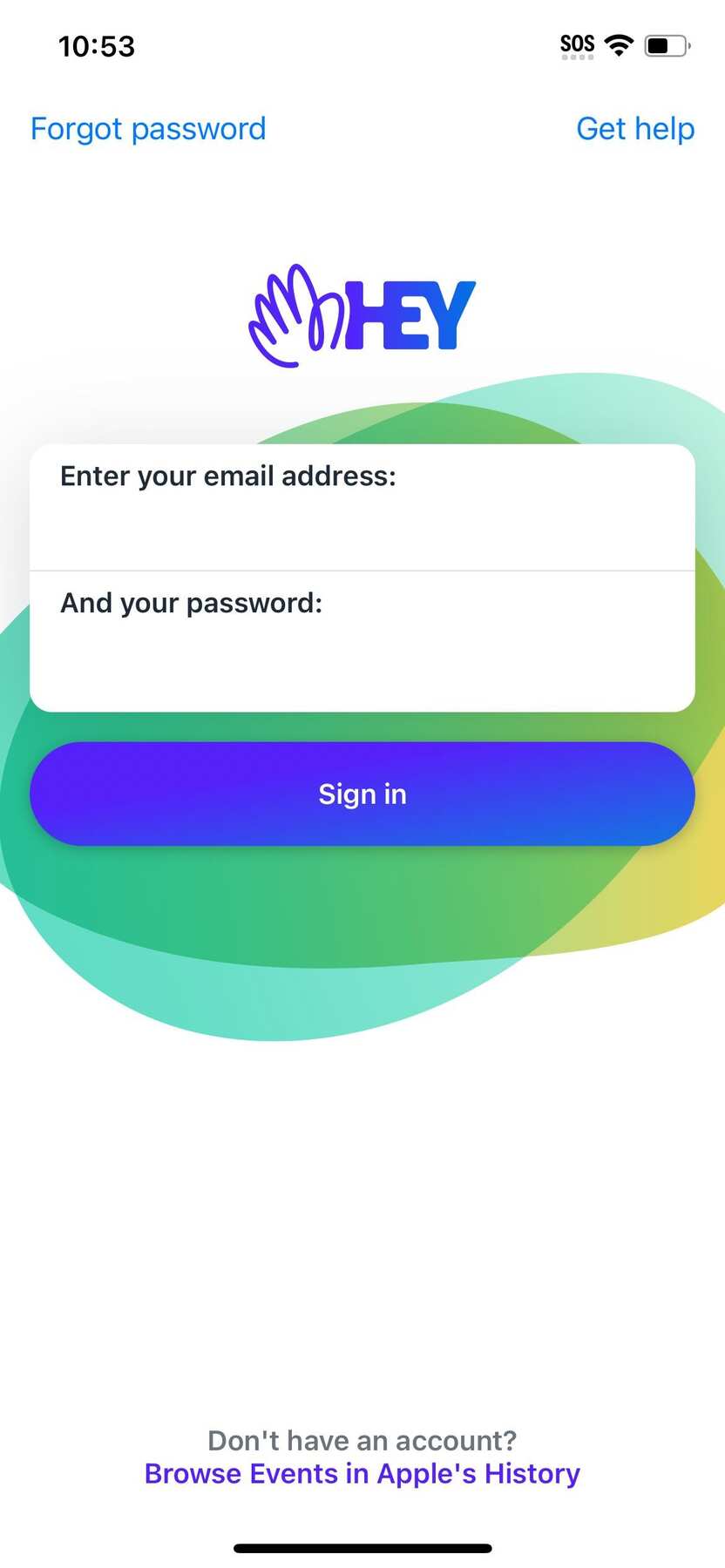
Task: Tap the home indicator bar at the bottom
Action: [x=362, y=1547]
